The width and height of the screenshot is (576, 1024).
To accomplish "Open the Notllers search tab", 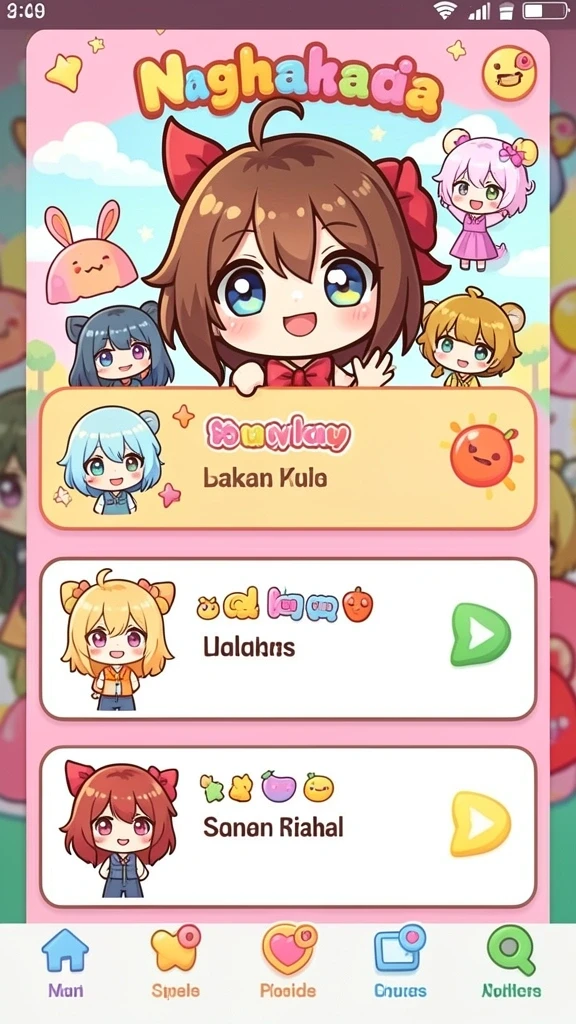I will [511, 964].
